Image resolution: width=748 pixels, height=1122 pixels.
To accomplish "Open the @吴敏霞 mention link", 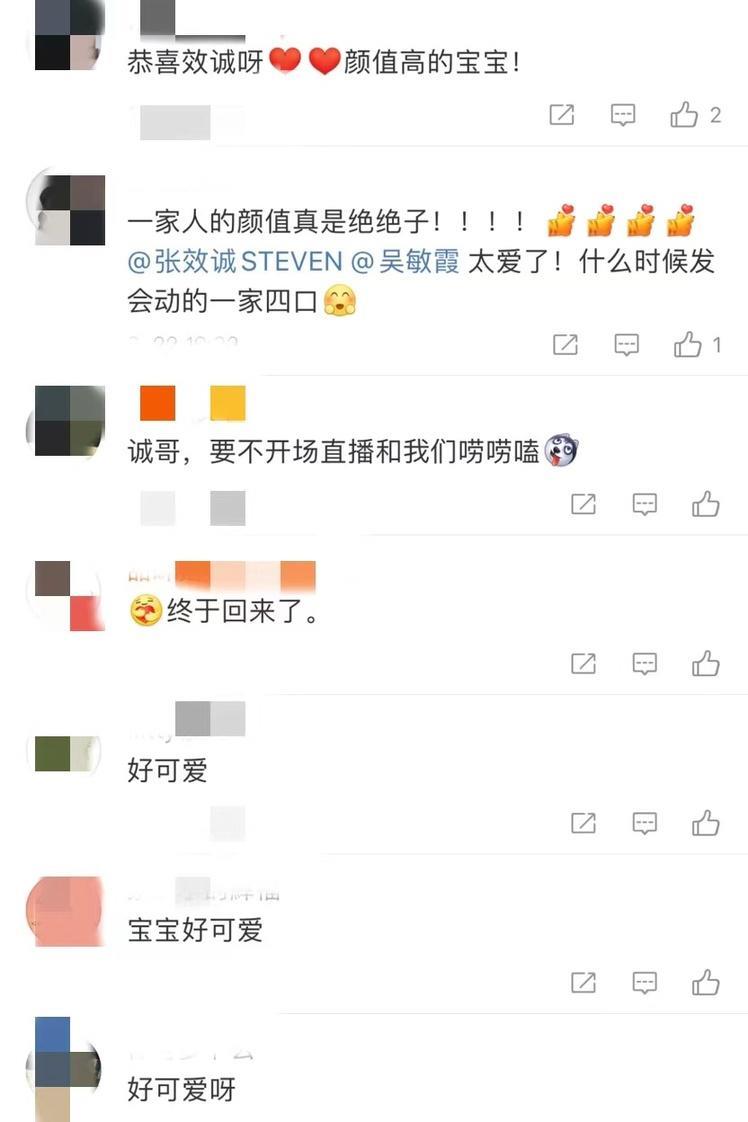I will click(x=405, y=262).
